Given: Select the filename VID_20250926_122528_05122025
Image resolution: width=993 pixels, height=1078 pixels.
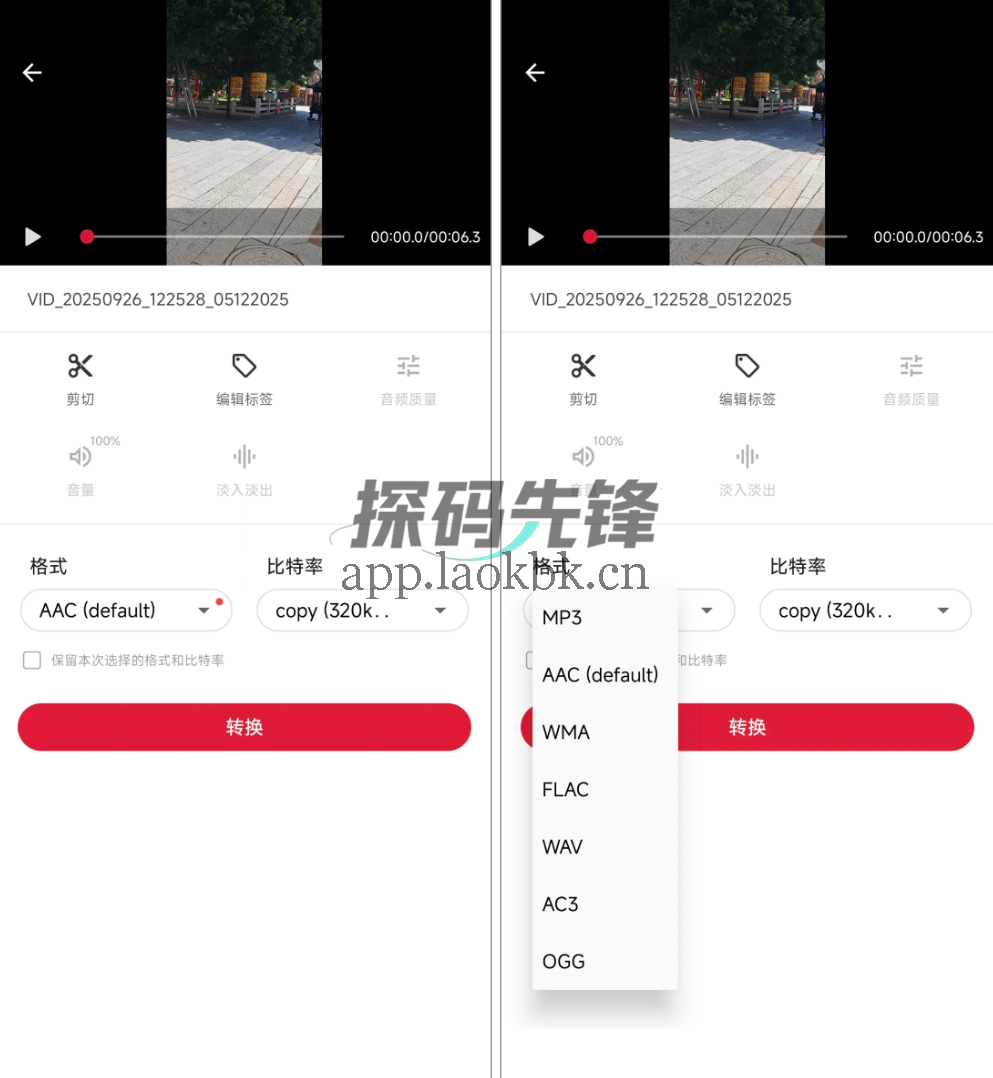Looking at the screenshot, I should [158, 299].
